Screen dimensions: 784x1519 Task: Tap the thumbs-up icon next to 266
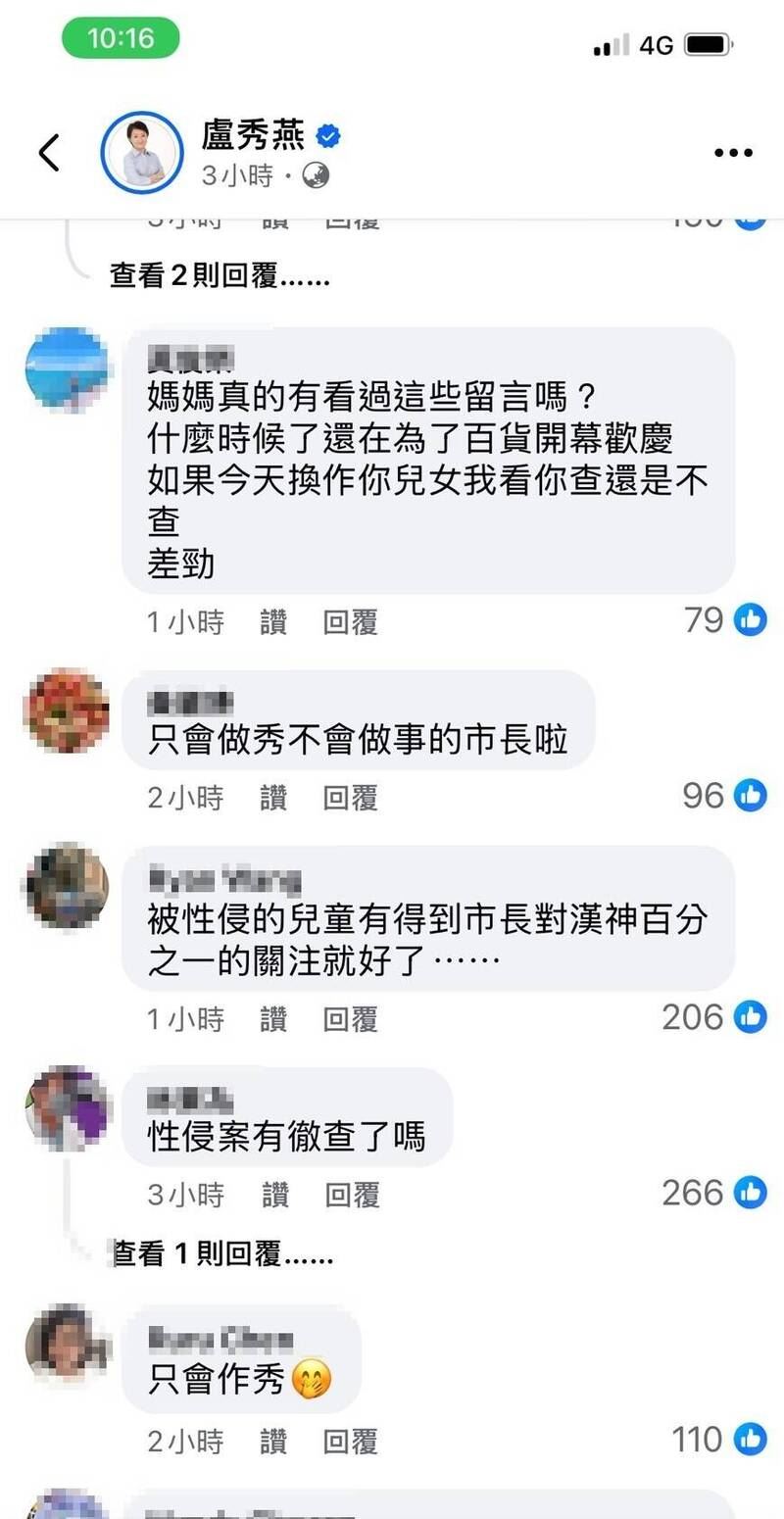pos(749,1193)
